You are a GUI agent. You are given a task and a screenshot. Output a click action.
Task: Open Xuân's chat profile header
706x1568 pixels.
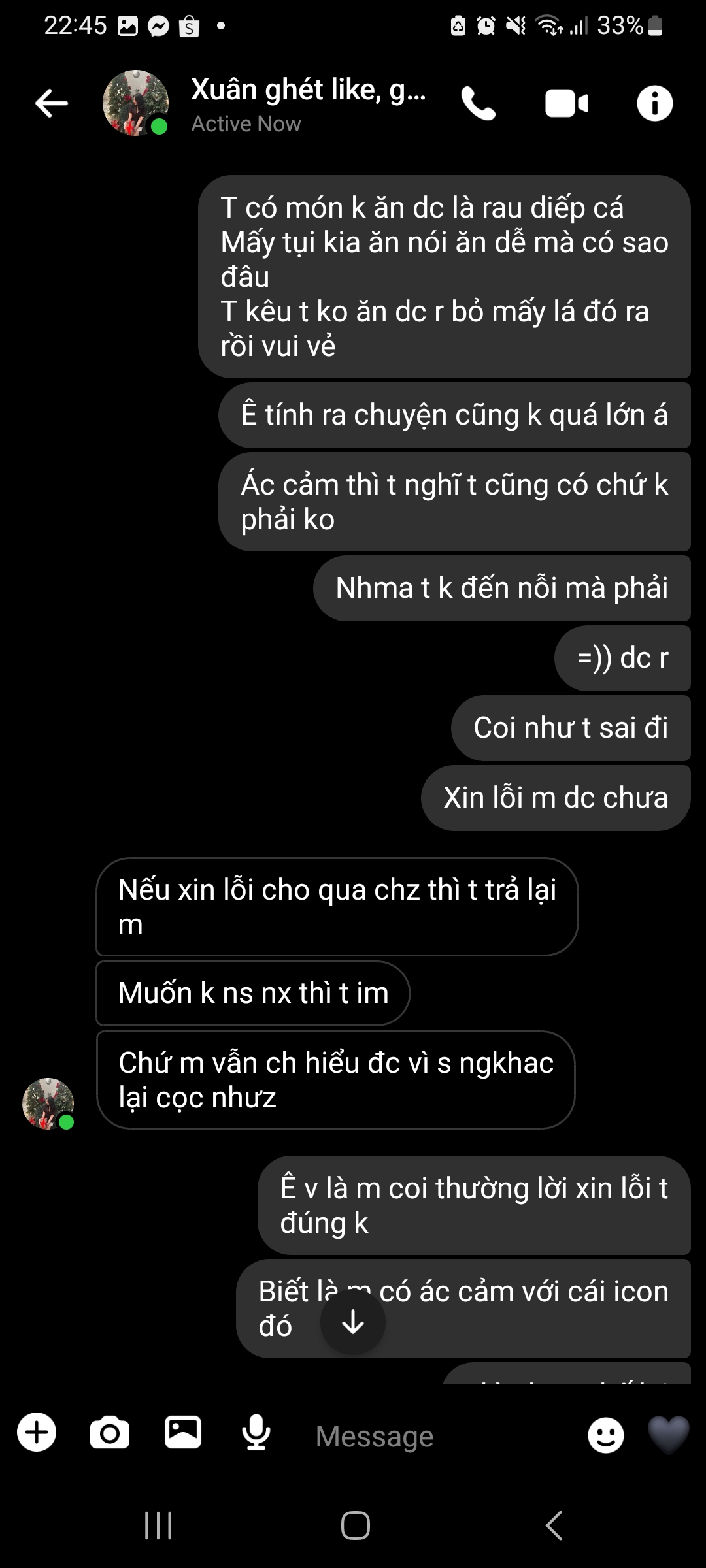click(307, 104)
